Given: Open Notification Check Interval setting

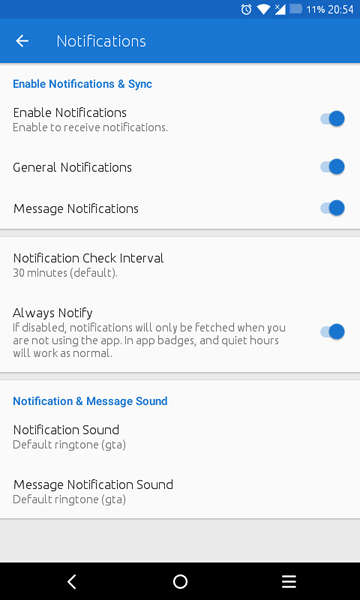Looking at the screenshot, I should tap(180, 265).
